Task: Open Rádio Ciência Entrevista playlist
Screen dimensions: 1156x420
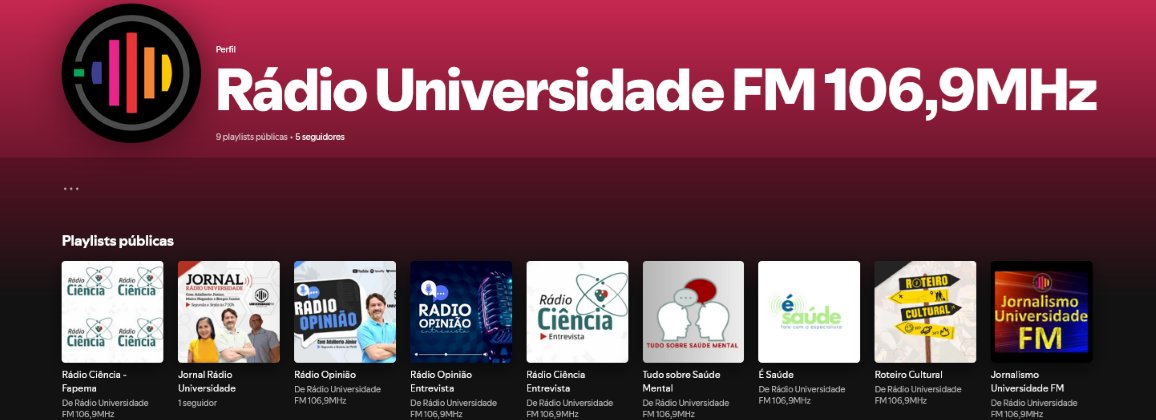Action: pyautogui.click(x=577, y=311)
